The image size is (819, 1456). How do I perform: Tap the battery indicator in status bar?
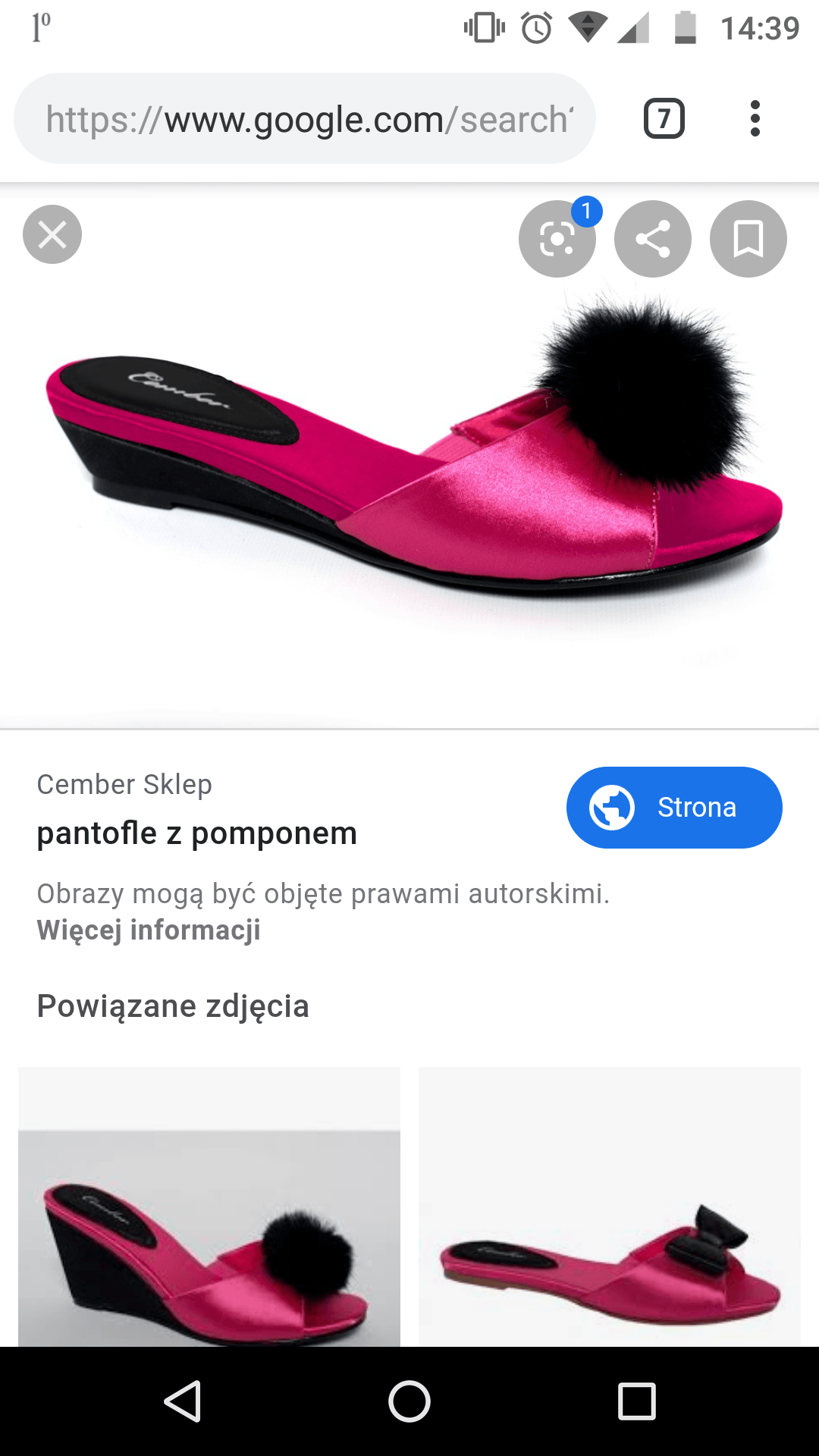click(685, 27)
